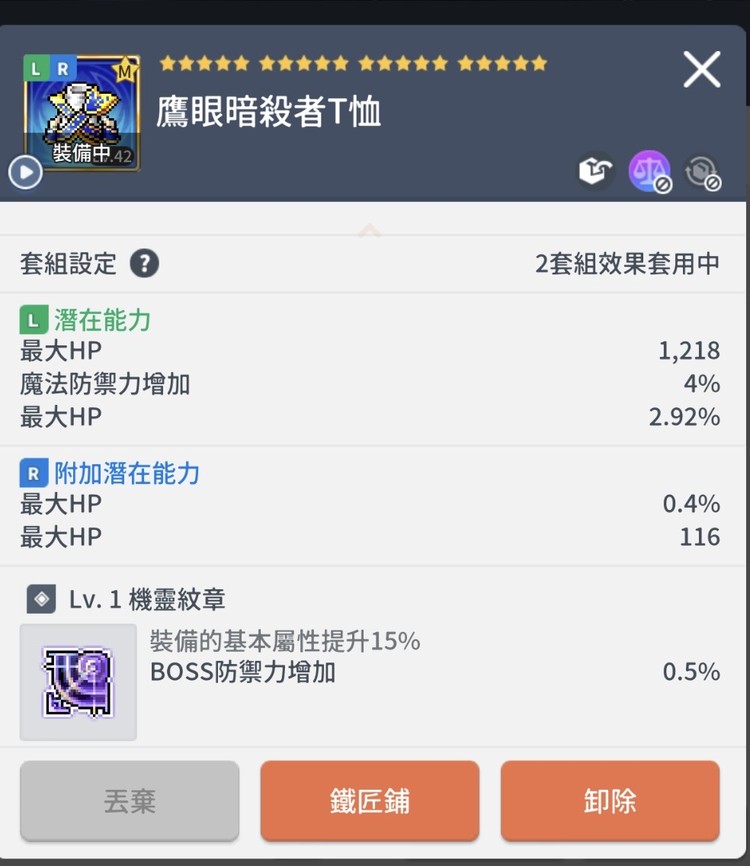
Task: Tap the trade-disabled scale icon
Action: coord(650,172)
